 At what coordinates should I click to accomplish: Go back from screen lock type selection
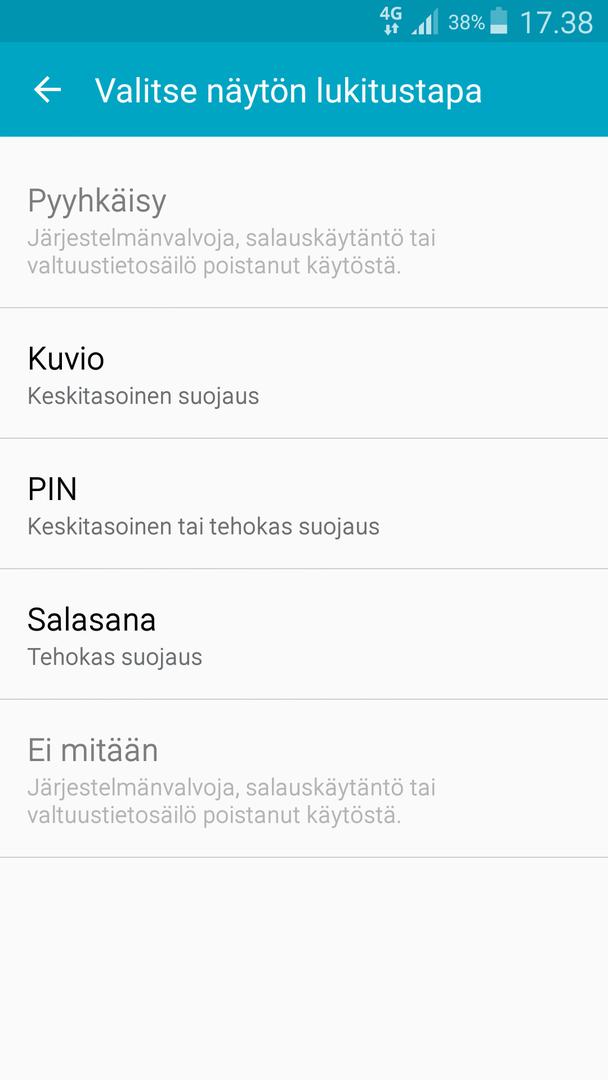(47, 90)
